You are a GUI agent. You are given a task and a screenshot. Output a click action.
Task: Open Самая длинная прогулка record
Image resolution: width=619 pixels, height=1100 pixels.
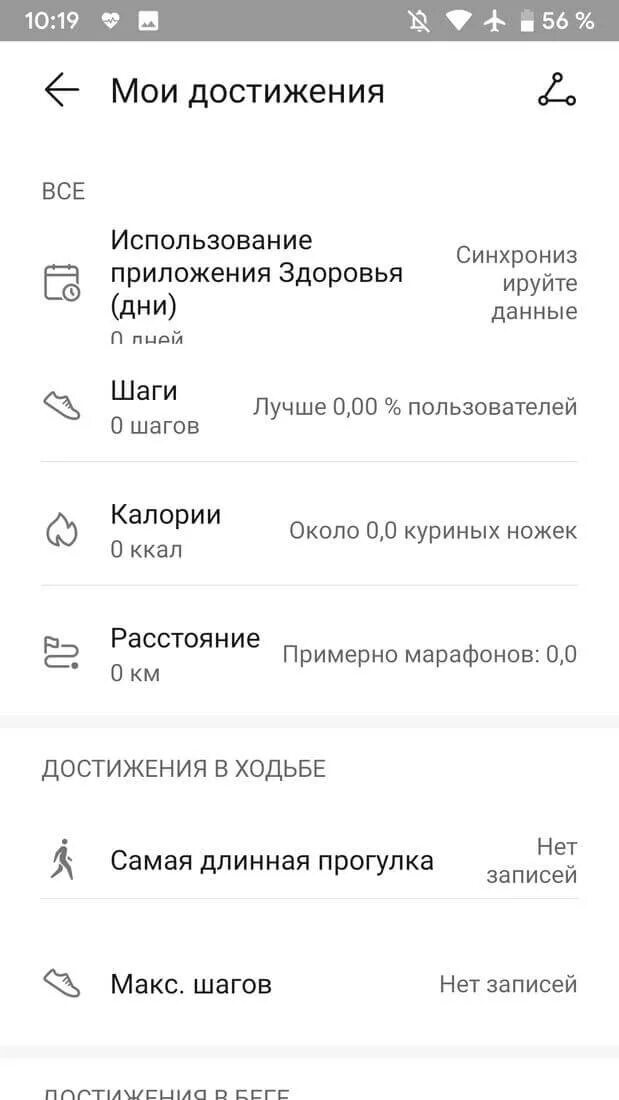tap(308, 861)
